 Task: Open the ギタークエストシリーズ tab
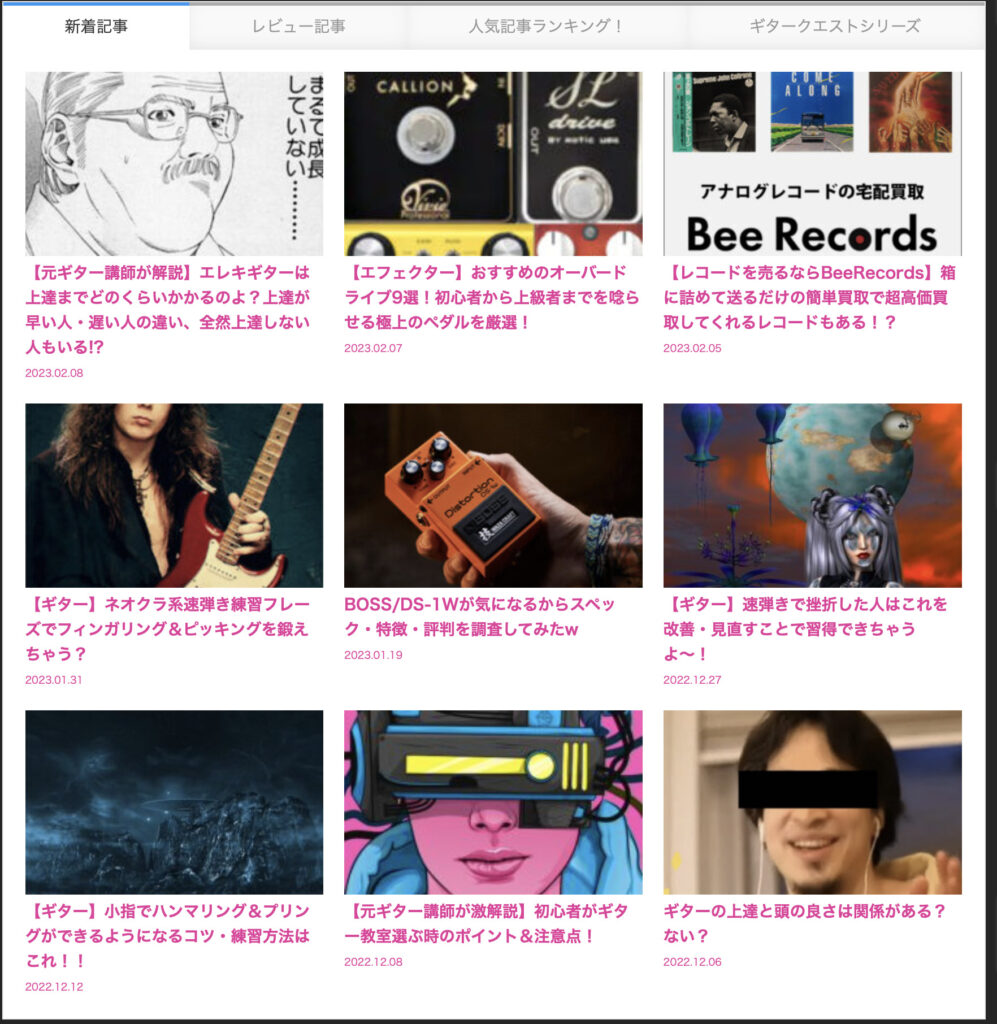[834, 26]
